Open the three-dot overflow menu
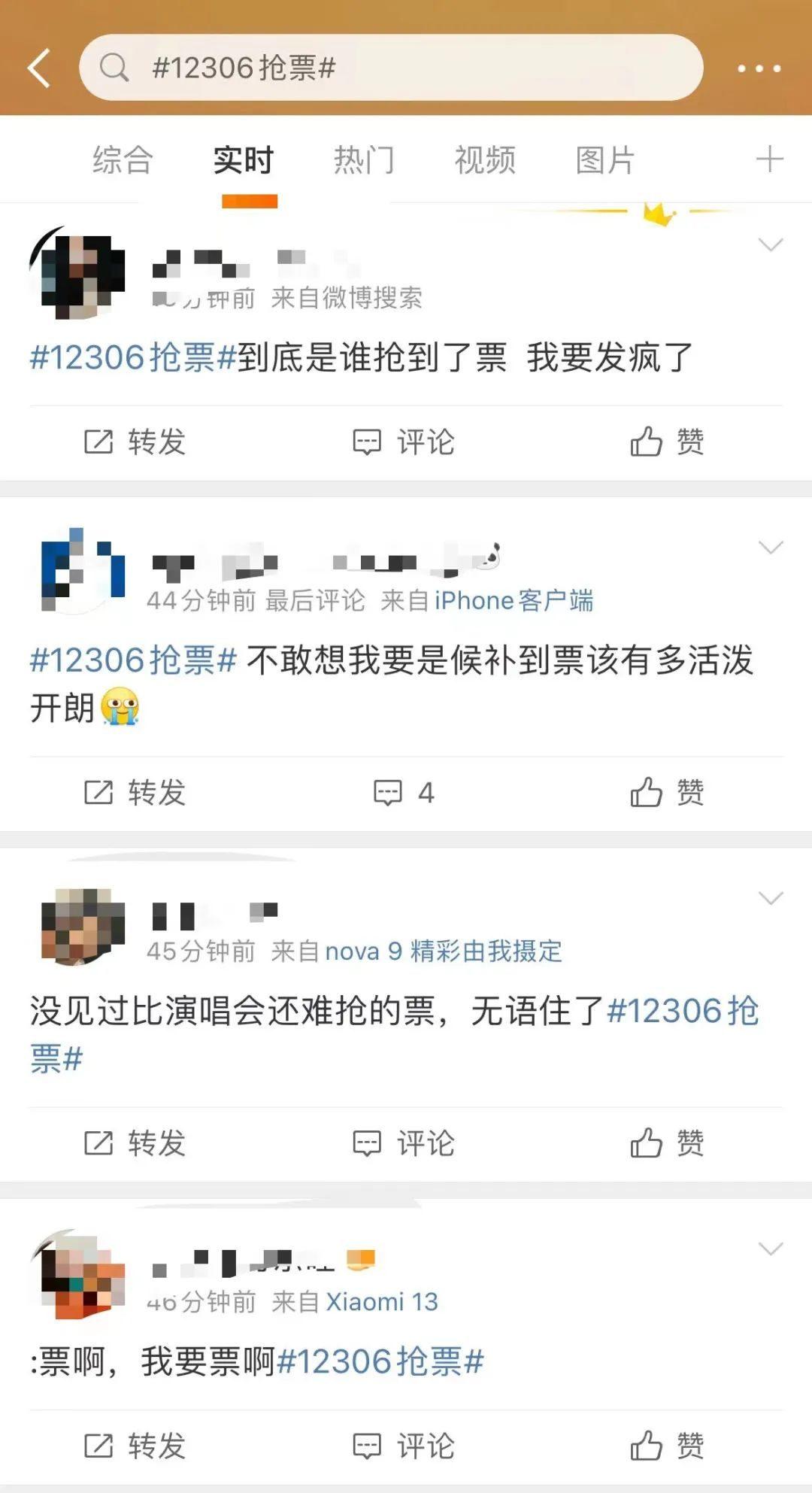 759,68
